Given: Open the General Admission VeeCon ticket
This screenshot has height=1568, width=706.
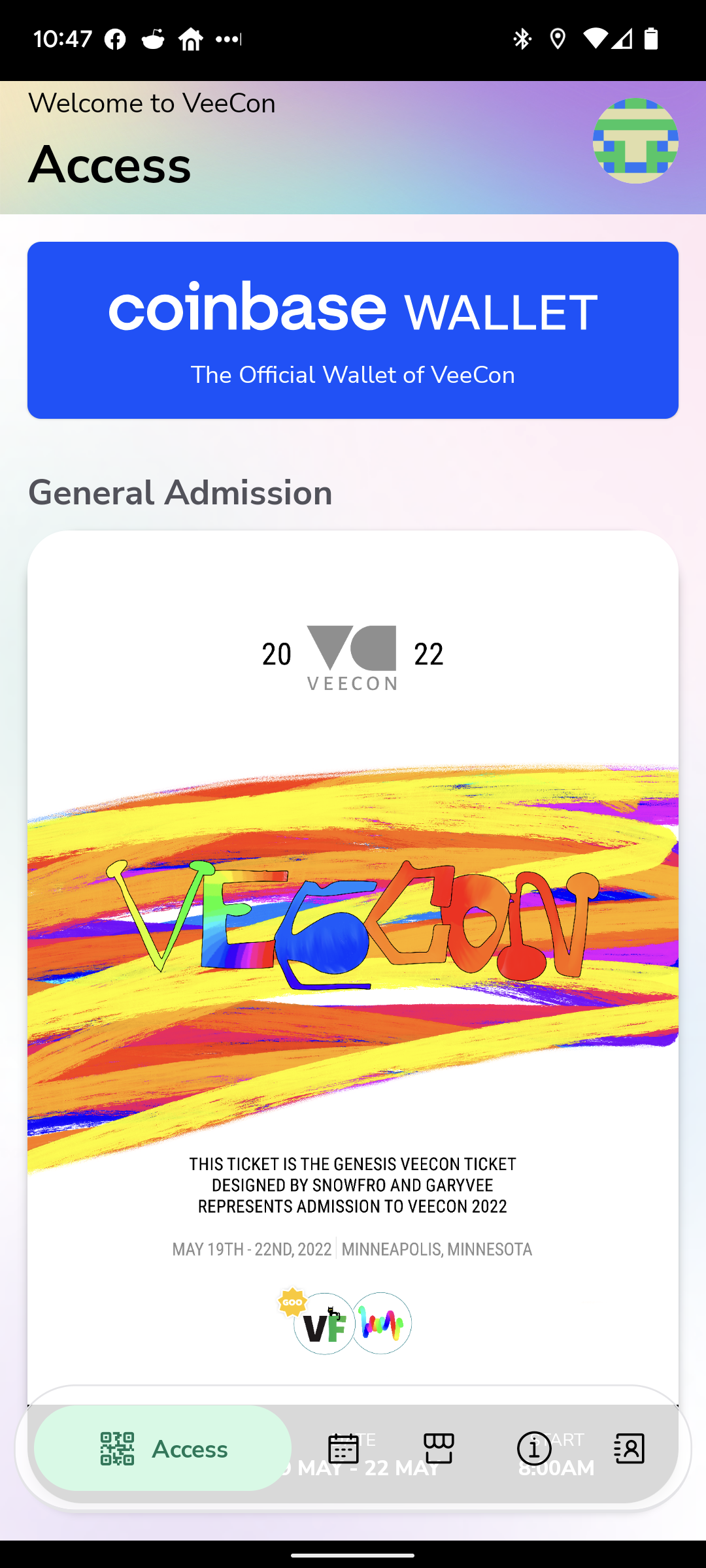Looking at the screenshot, I should point(353,947).
